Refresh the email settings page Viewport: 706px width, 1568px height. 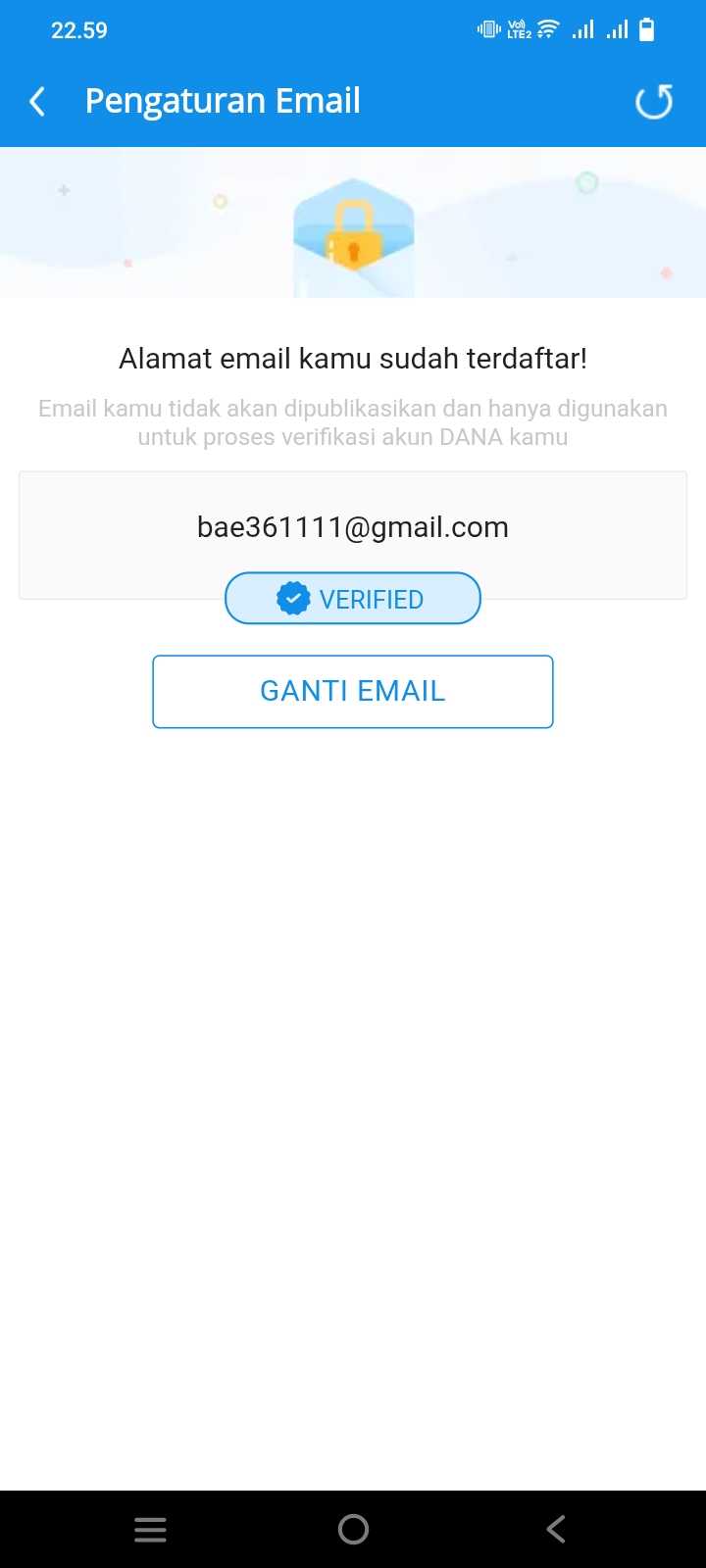(x=654, y=101)
